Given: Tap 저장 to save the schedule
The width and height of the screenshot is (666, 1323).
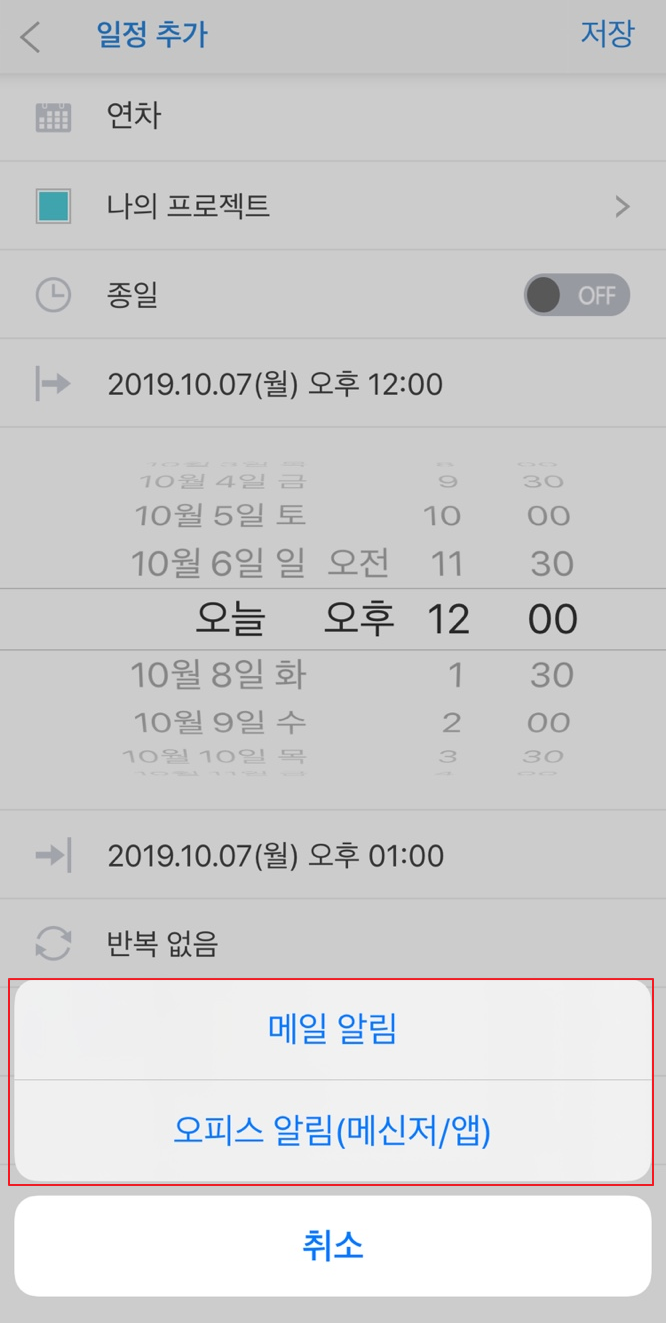Looking at the screenshot, I should click(x=607, y=34).
